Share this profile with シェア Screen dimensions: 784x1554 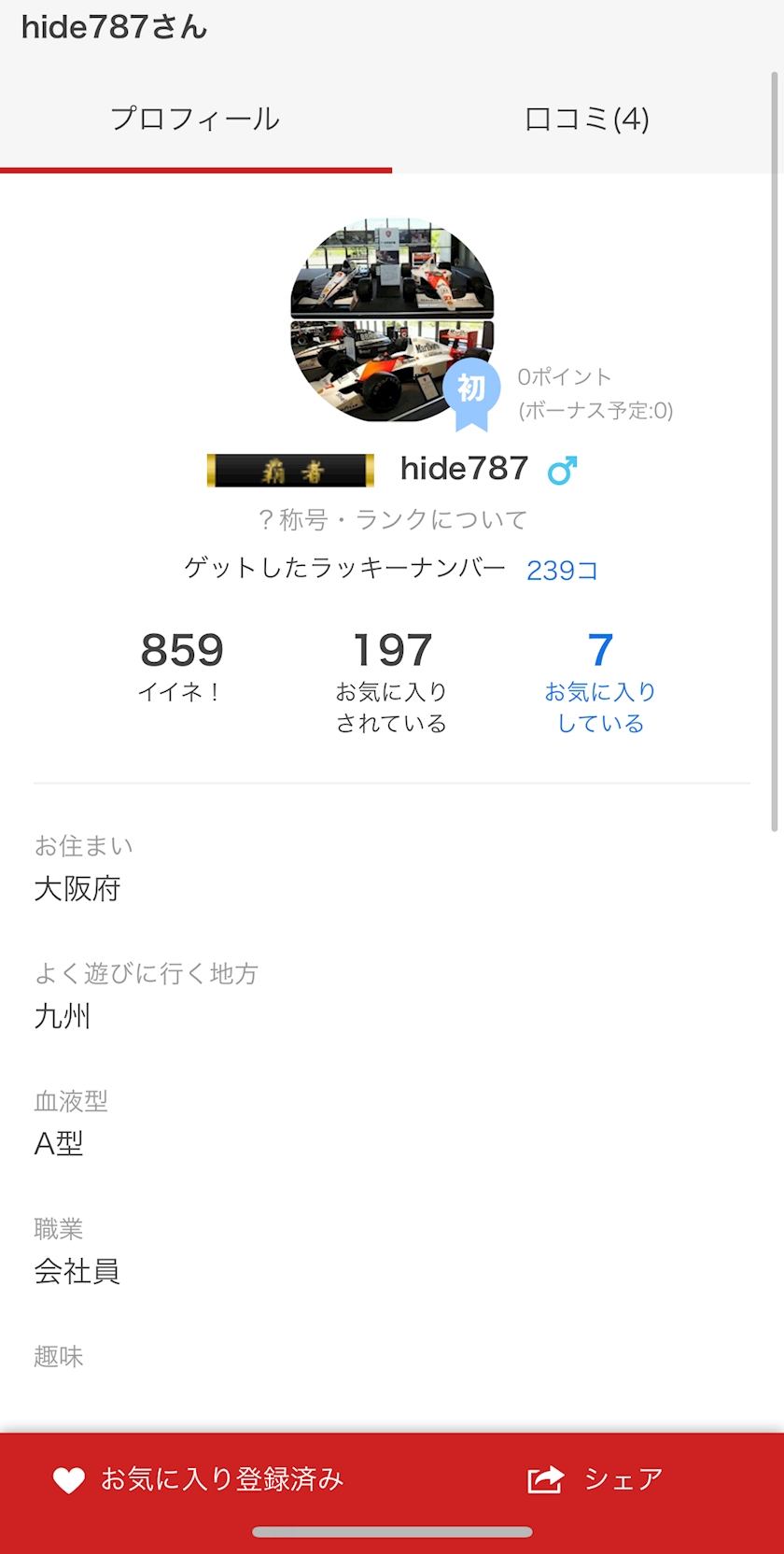(595, 1479)
